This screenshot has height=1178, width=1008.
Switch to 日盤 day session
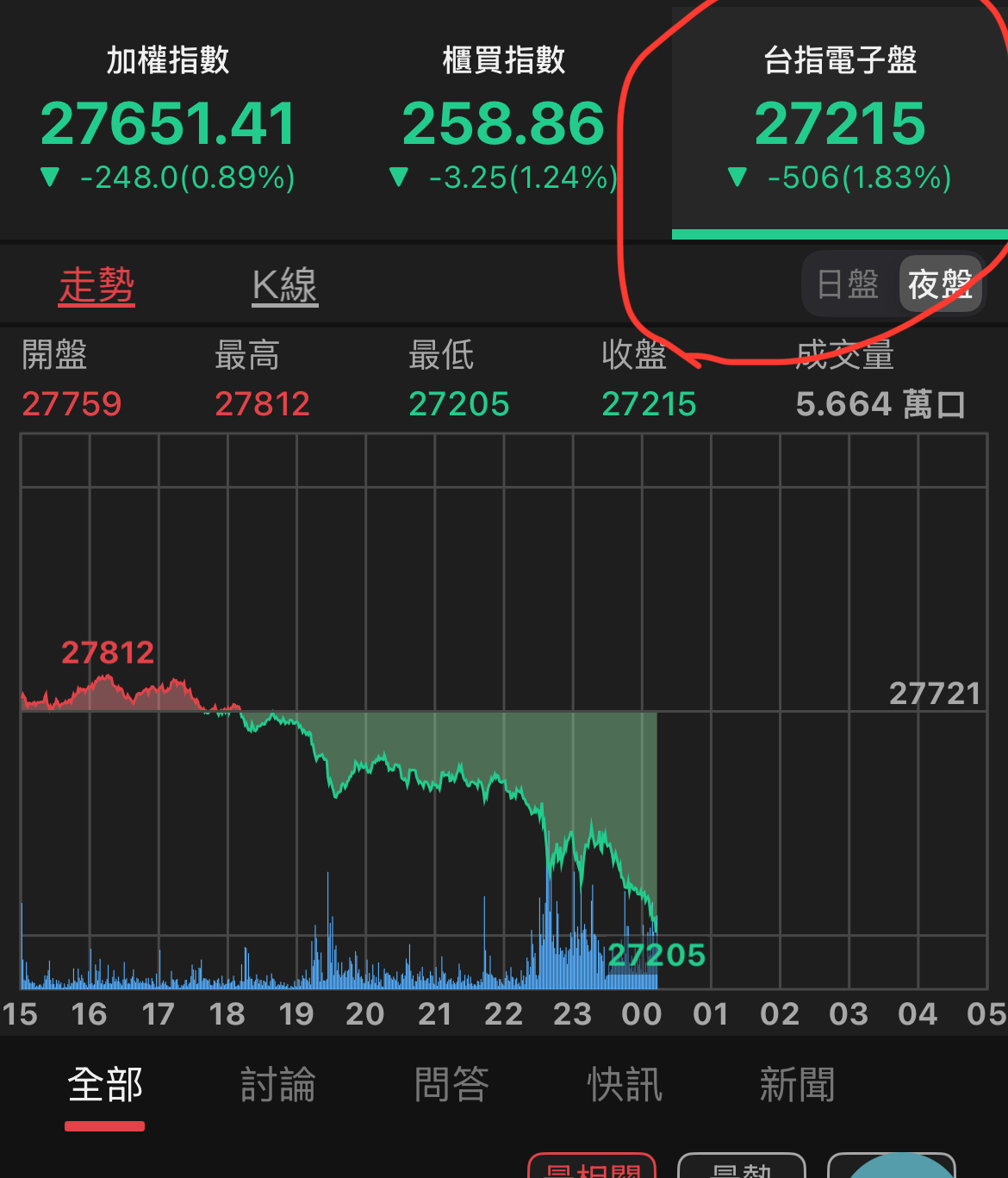(848, 284)
